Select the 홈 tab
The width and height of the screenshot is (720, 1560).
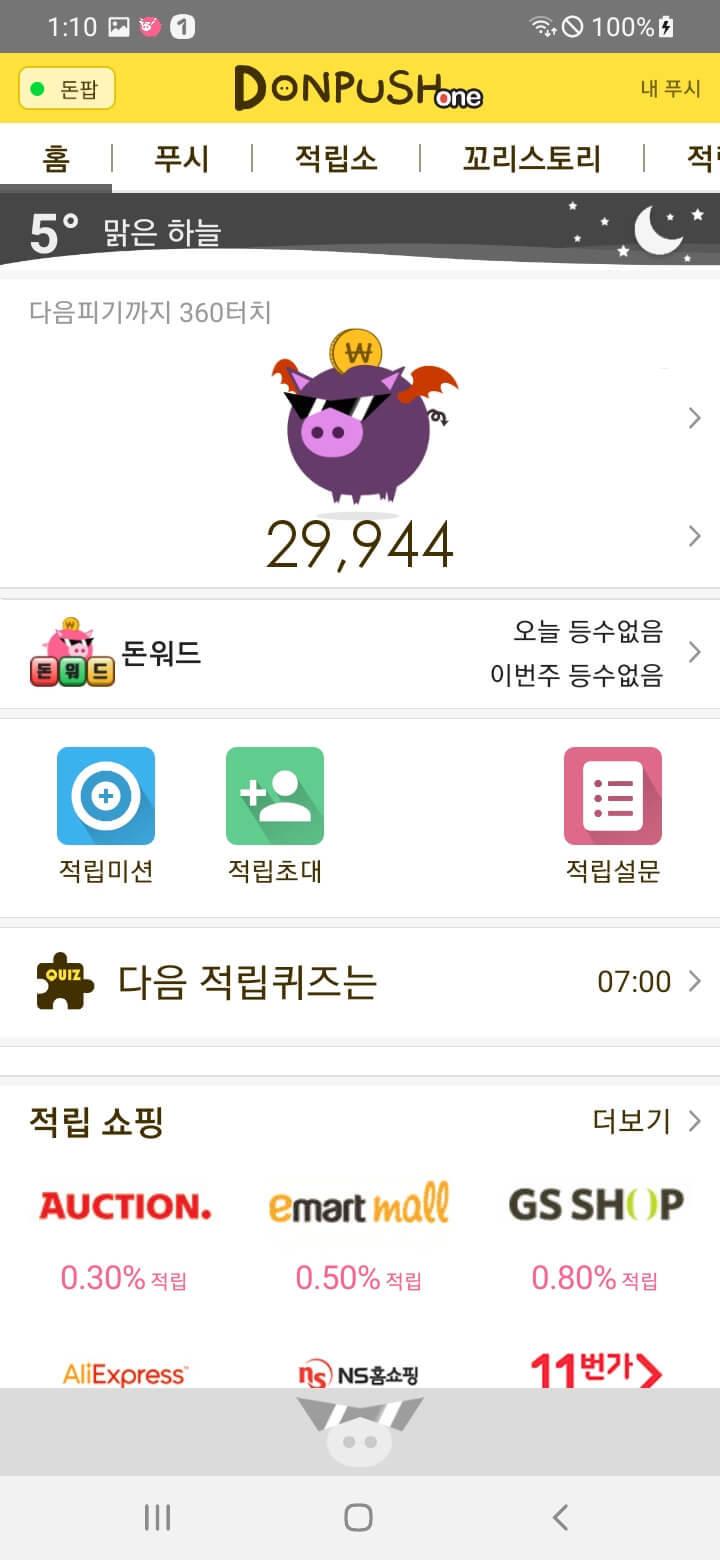coord(56,158)
